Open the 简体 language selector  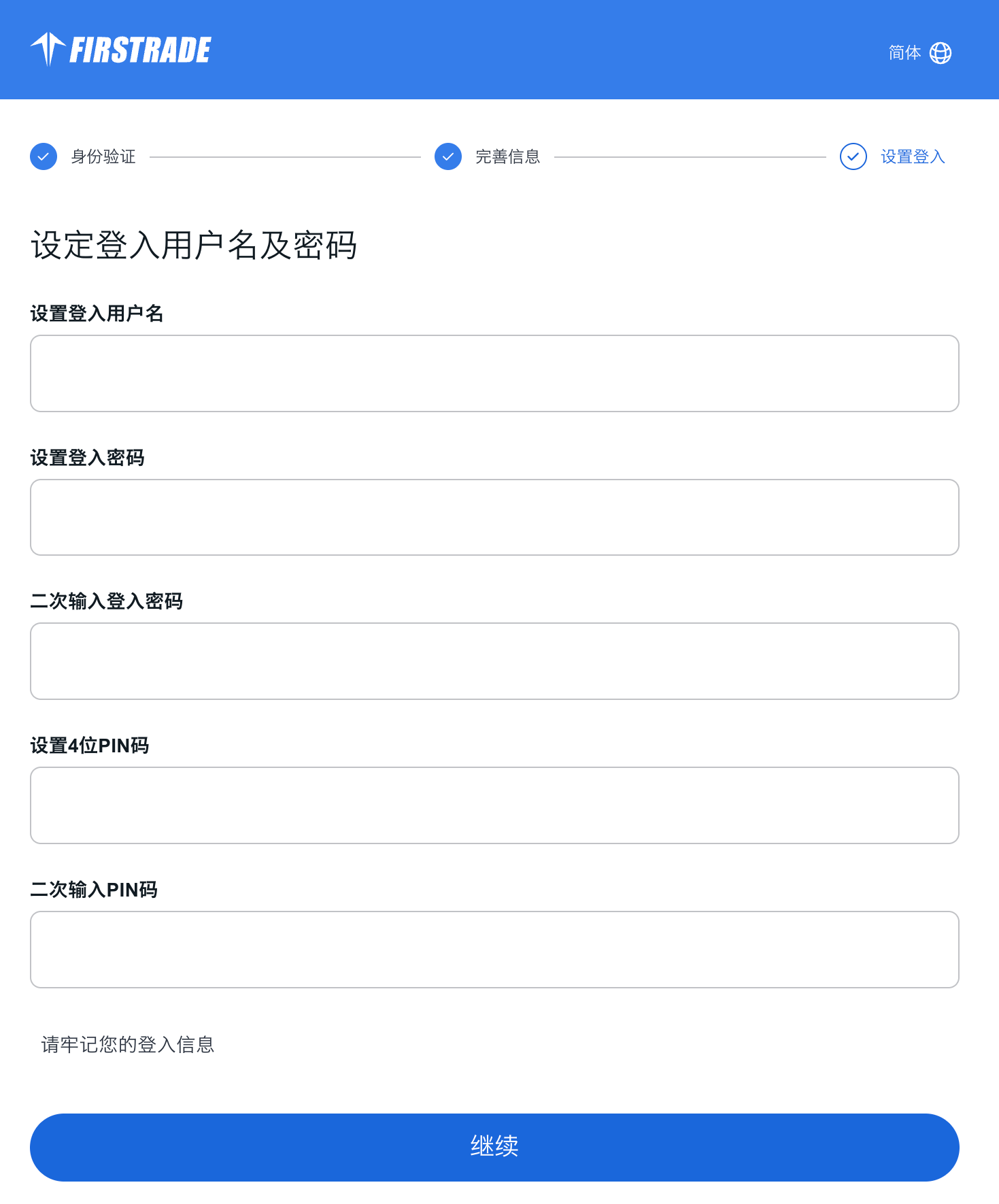(x=919, y=52)
